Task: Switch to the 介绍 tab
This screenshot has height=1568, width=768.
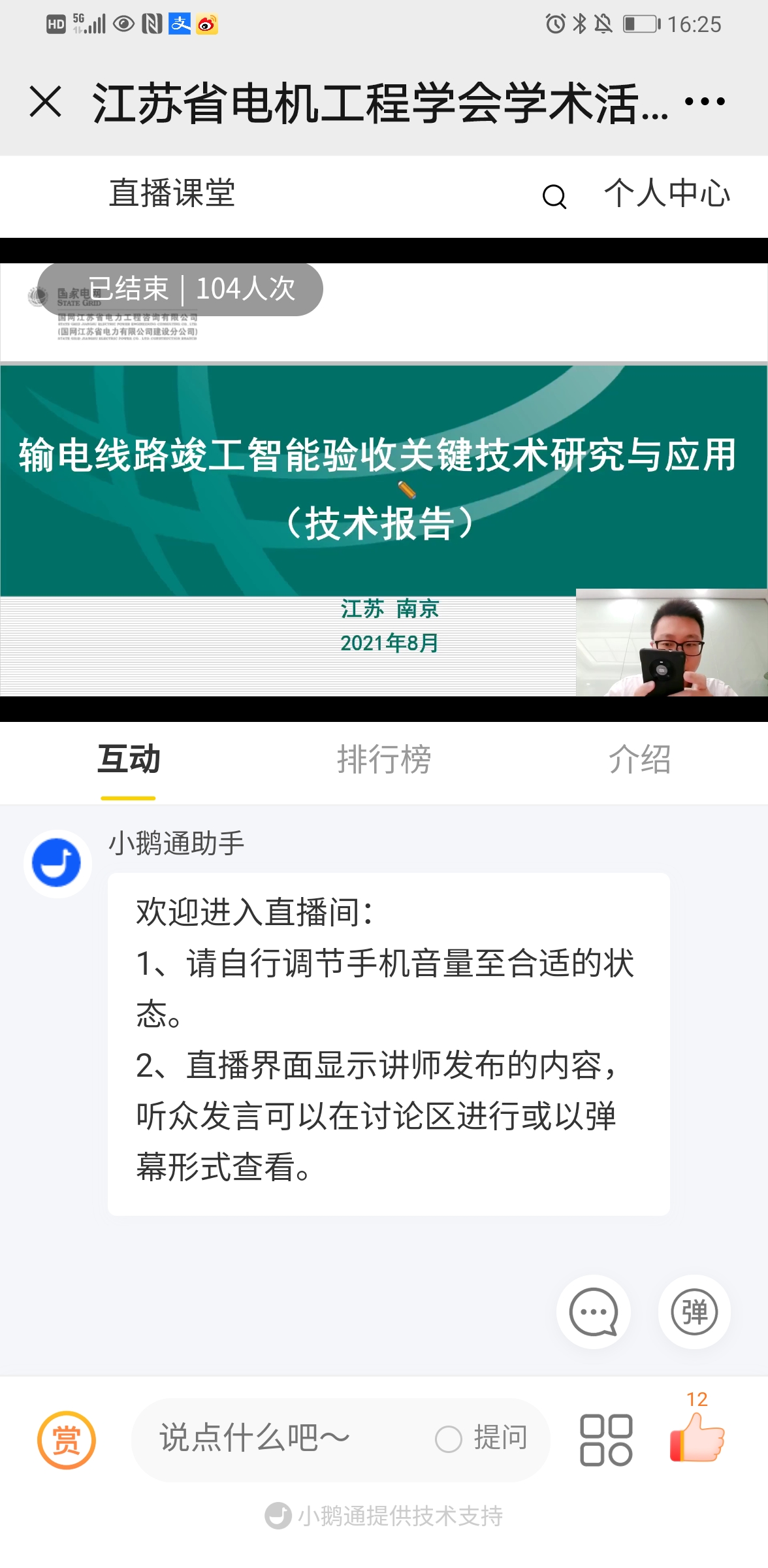Action: point(639,760)
